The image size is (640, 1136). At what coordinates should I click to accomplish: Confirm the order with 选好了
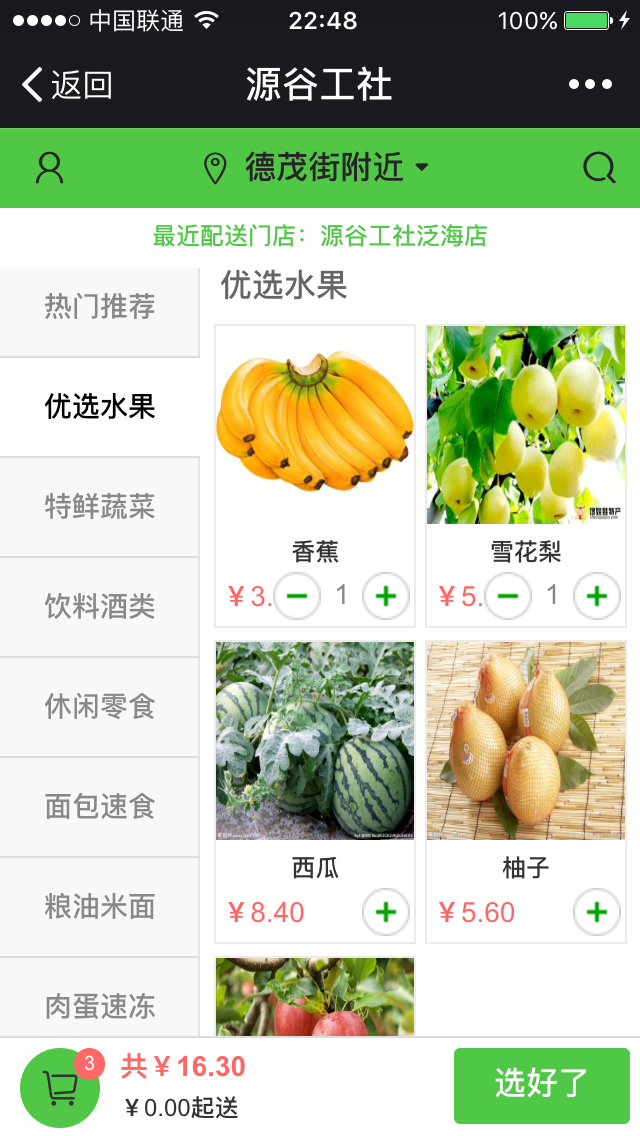(x=541, y=1085)
